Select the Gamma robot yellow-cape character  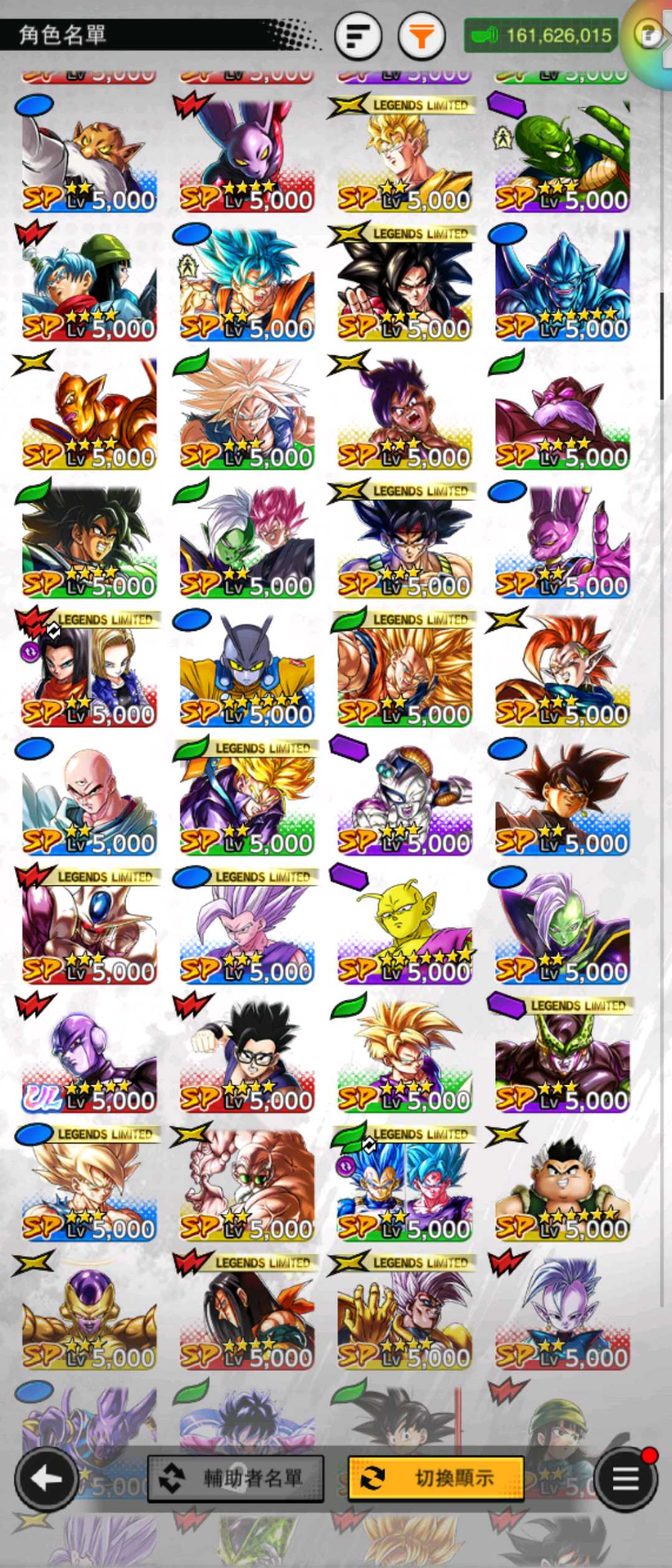click(247, 670)
